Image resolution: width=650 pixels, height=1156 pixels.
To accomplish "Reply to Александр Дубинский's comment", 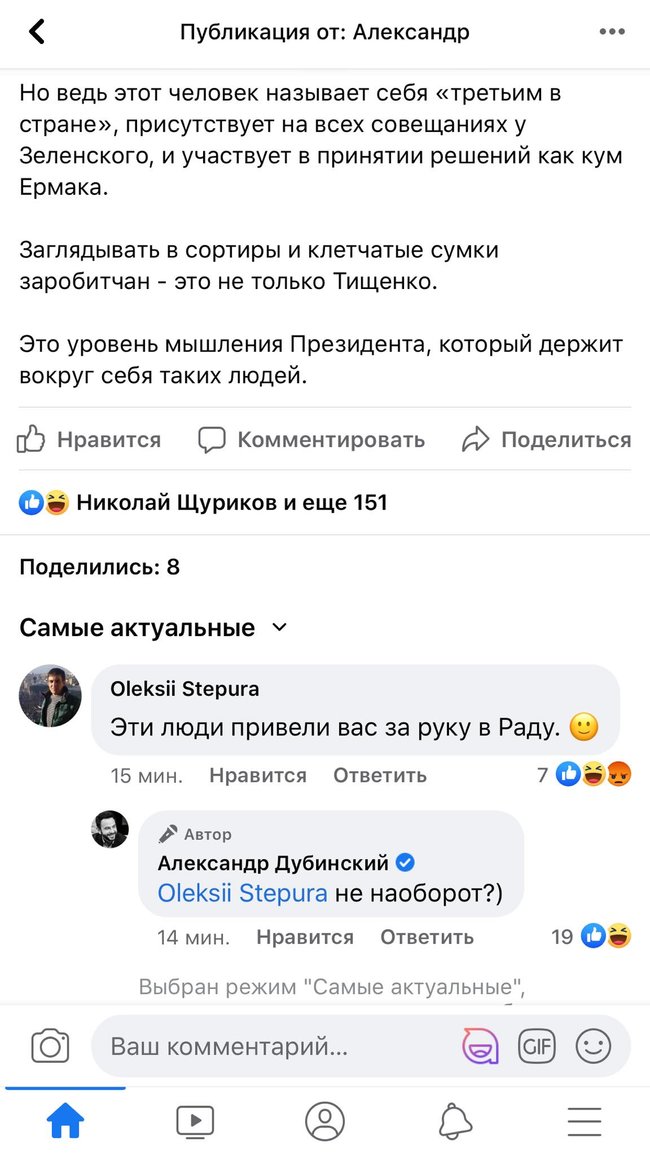I will (426, 937).
